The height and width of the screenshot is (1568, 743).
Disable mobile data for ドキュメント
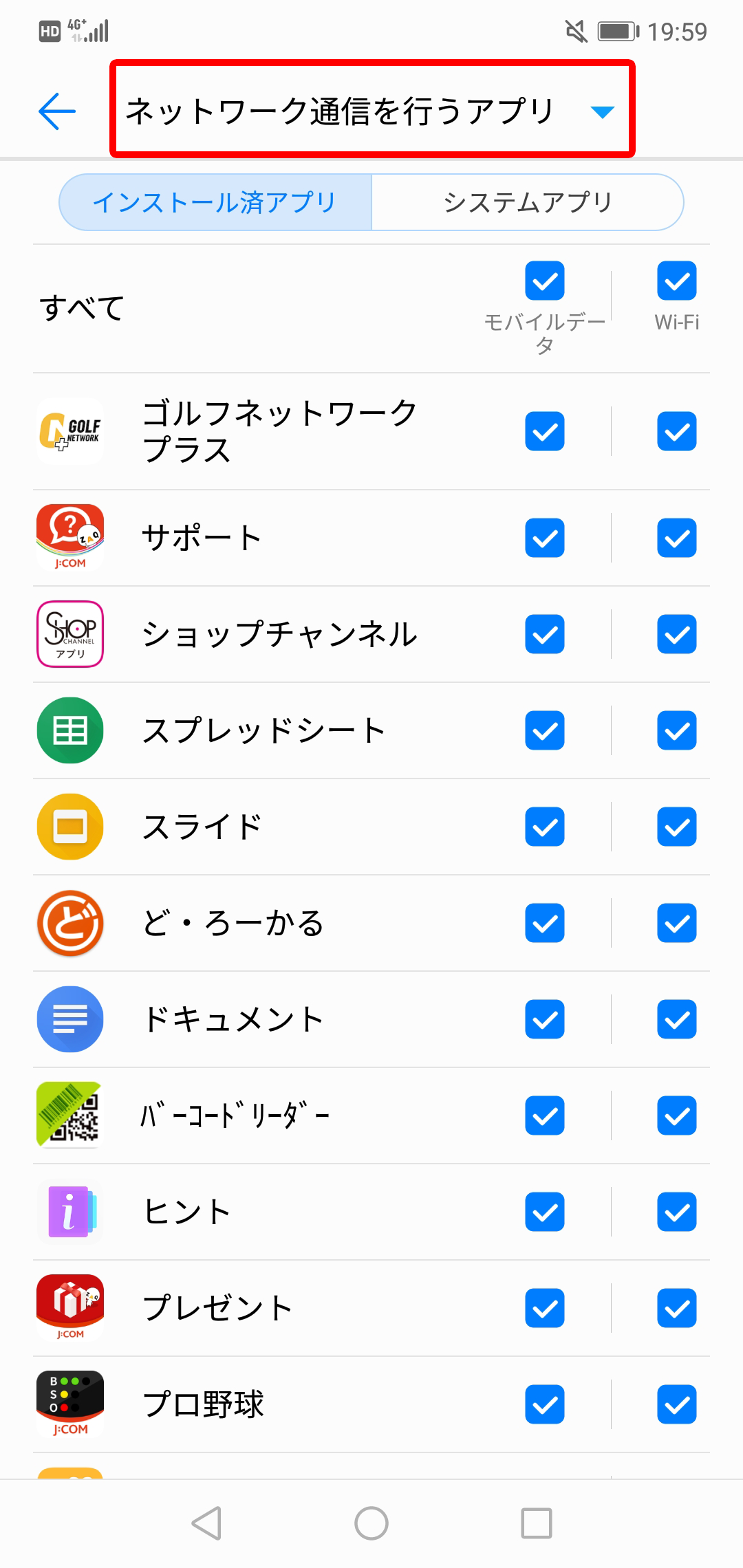tap(545, 1019)
